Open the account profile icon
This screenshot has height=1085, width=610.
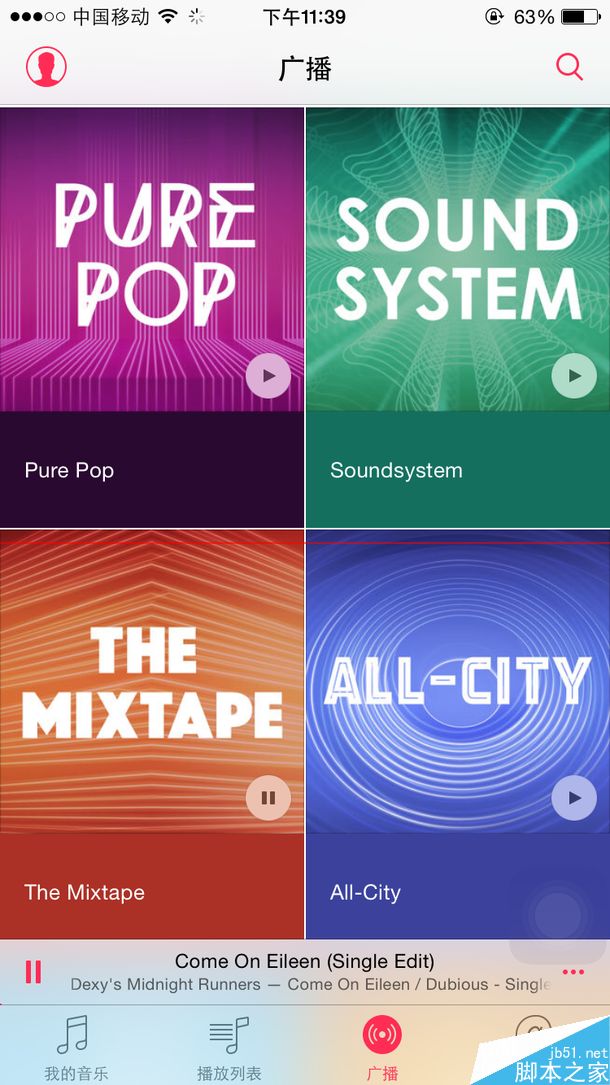click(46, 67)
